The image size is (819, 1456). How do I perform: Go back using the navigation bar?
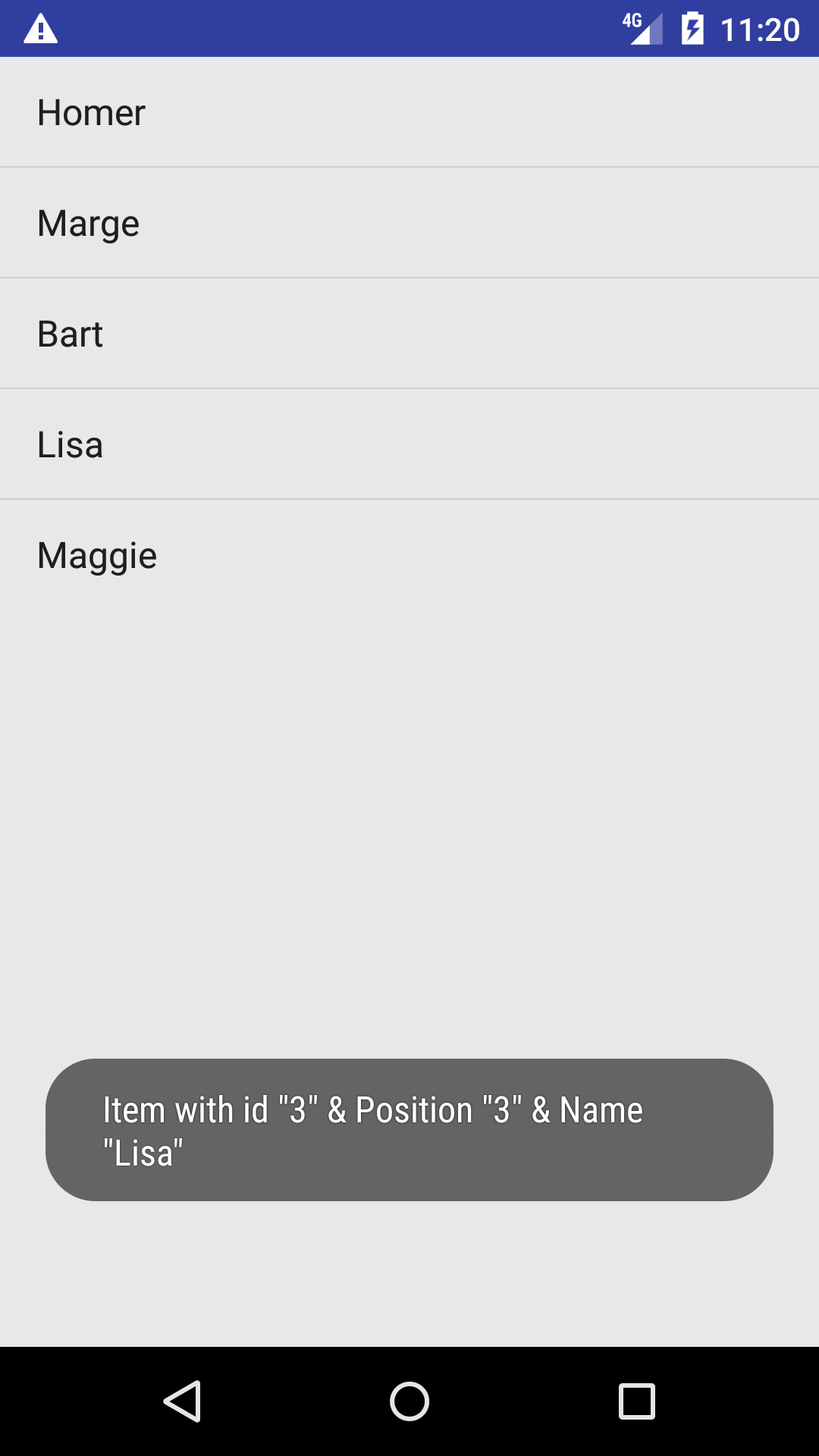point(182,1401)
